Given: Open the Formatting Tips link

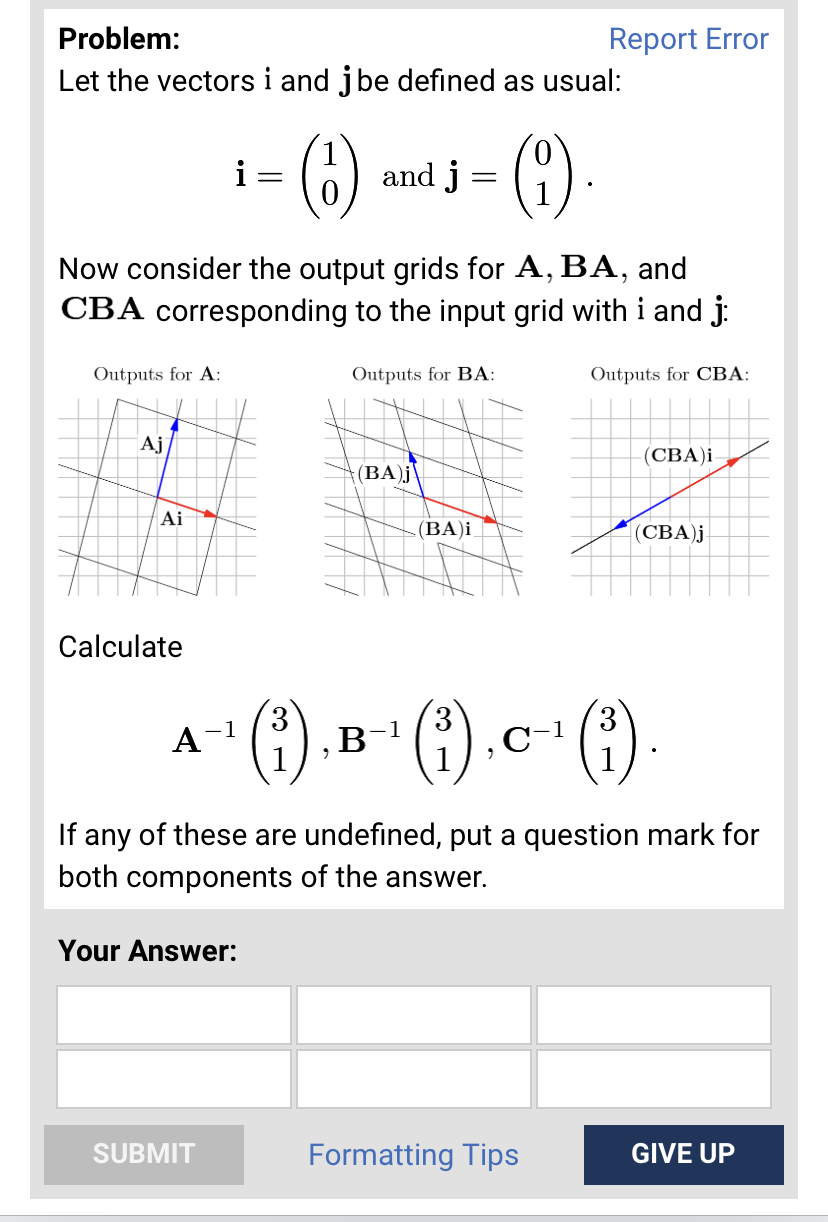Looking at the screenshot, I should 413,1154.
